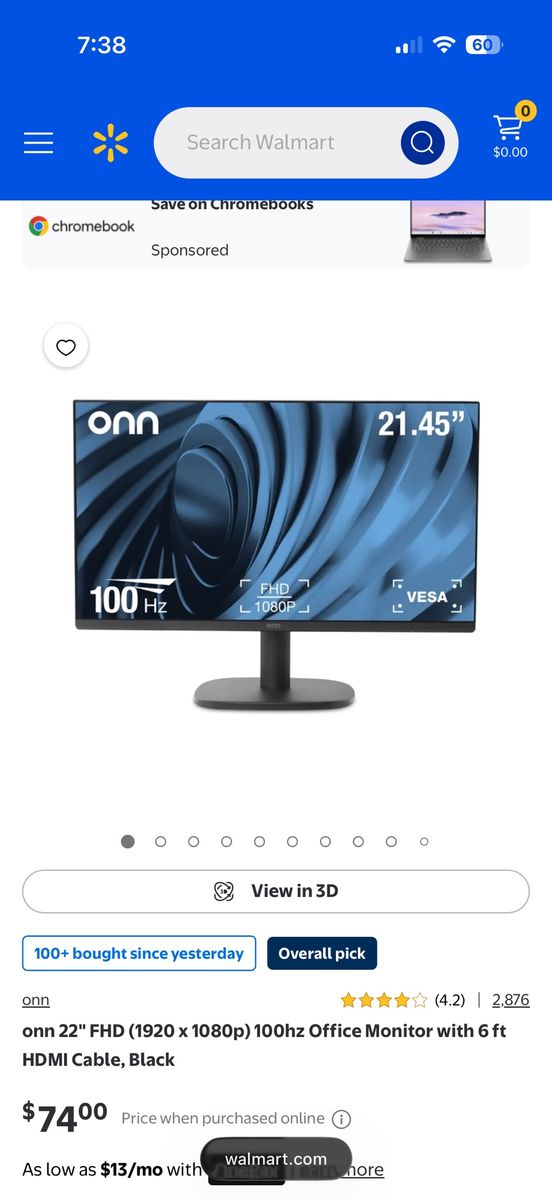The image size is (552, 1200).
Task: View in 3D
Action: click(276, 891)
